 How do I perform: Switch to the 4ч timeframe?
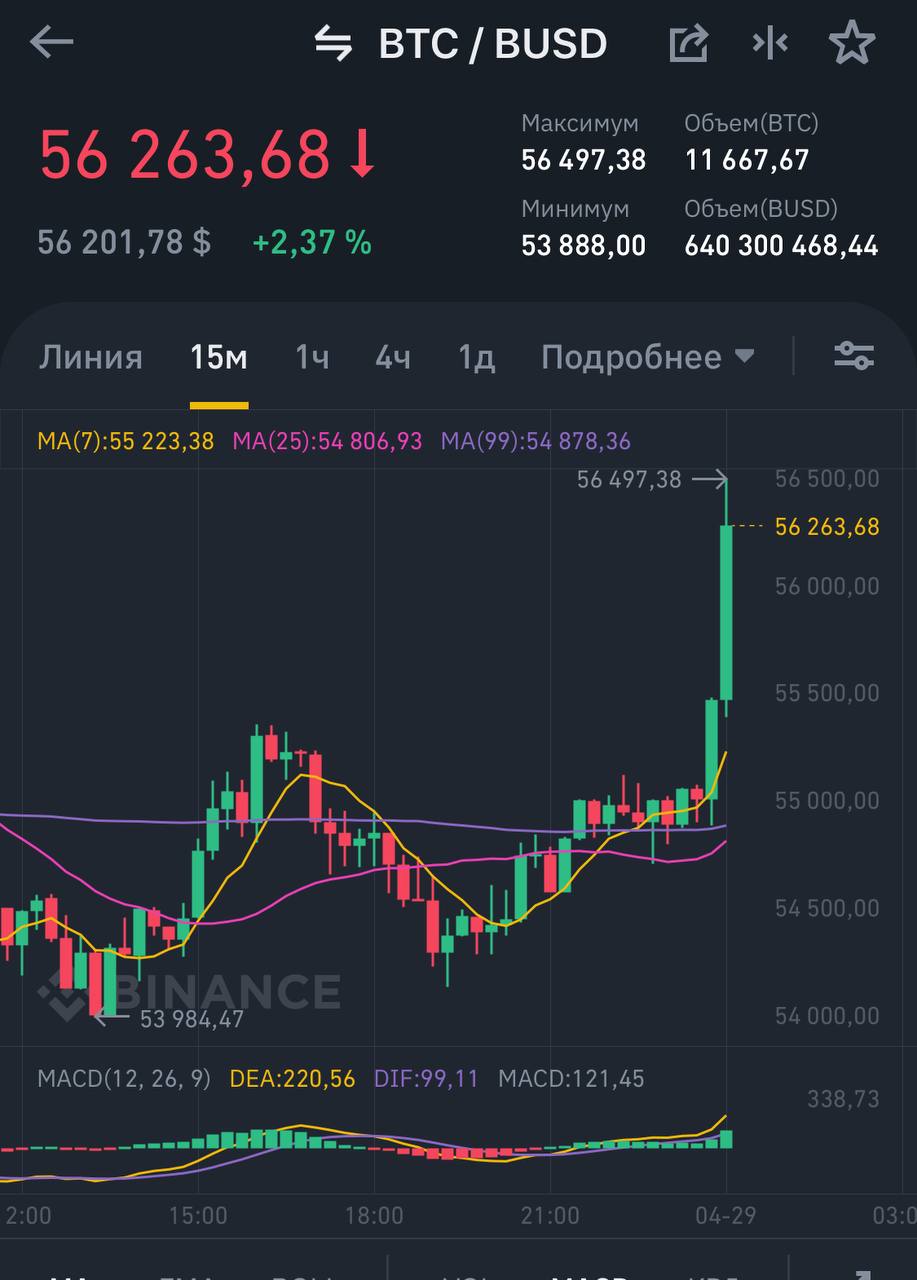click(393, 357)
